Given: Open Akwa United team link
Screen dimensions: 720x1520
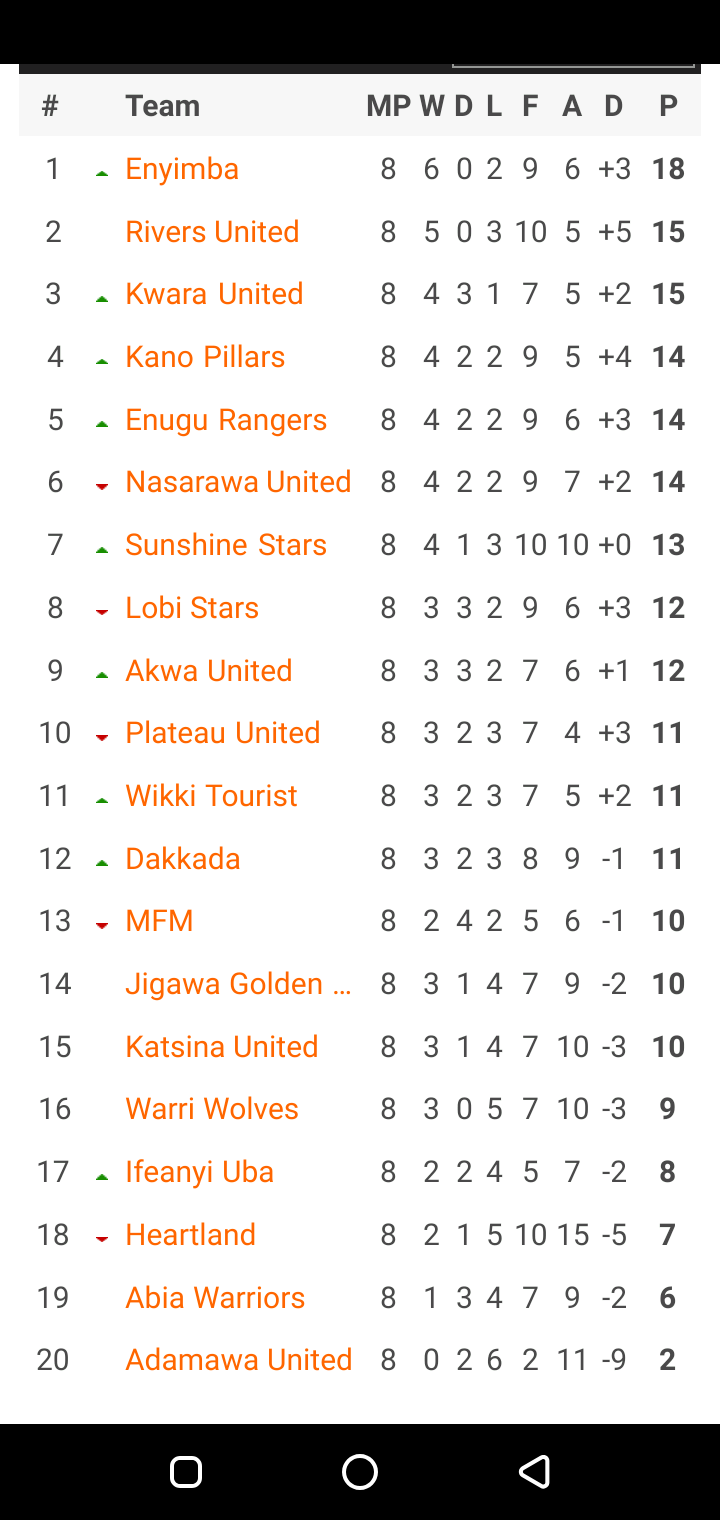Looking at the screenshot, I should click(x=209, y=671).
